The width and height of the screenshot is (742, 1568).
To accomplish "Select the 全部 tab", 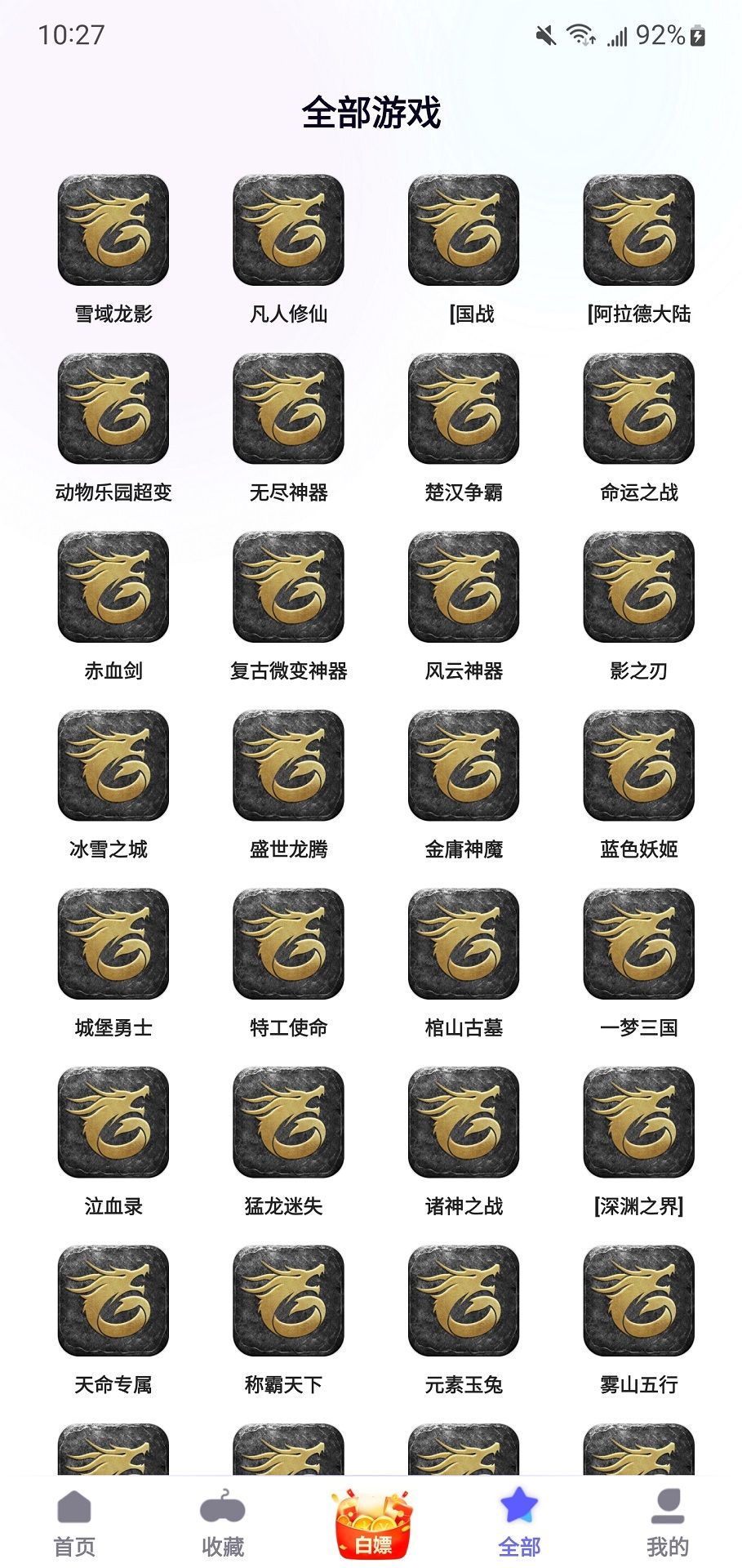I will click(519, 1524).
